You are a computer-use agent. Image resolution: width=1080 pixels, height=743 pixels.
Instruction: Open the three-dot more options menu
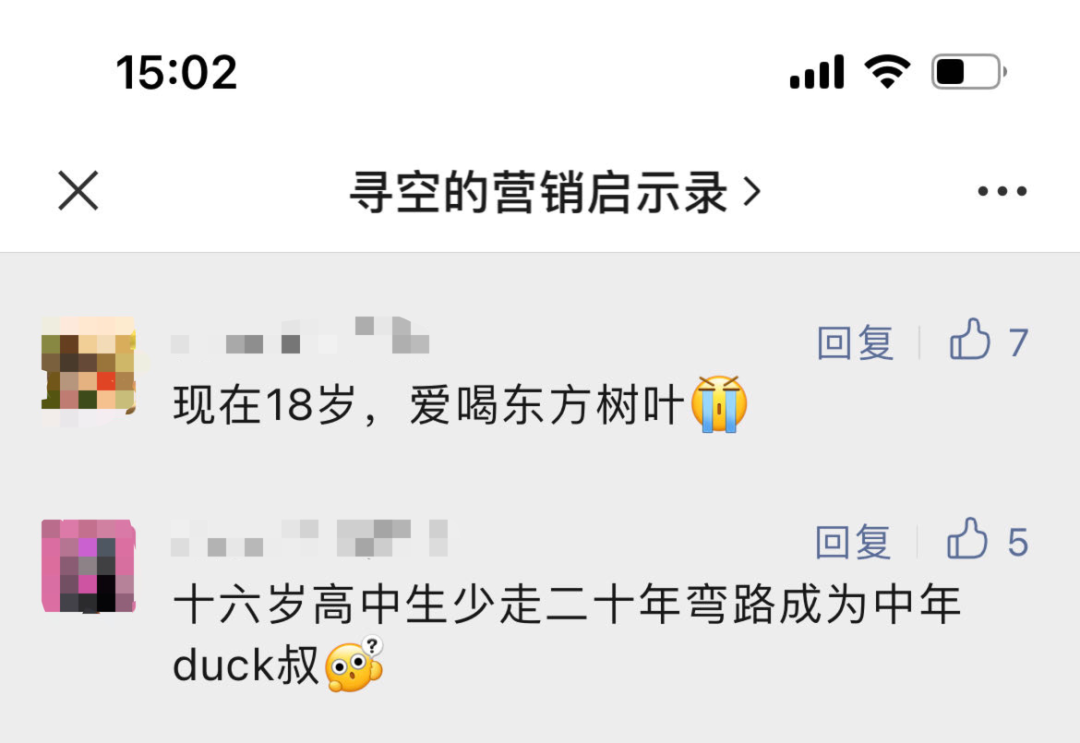pos(1002,192)
